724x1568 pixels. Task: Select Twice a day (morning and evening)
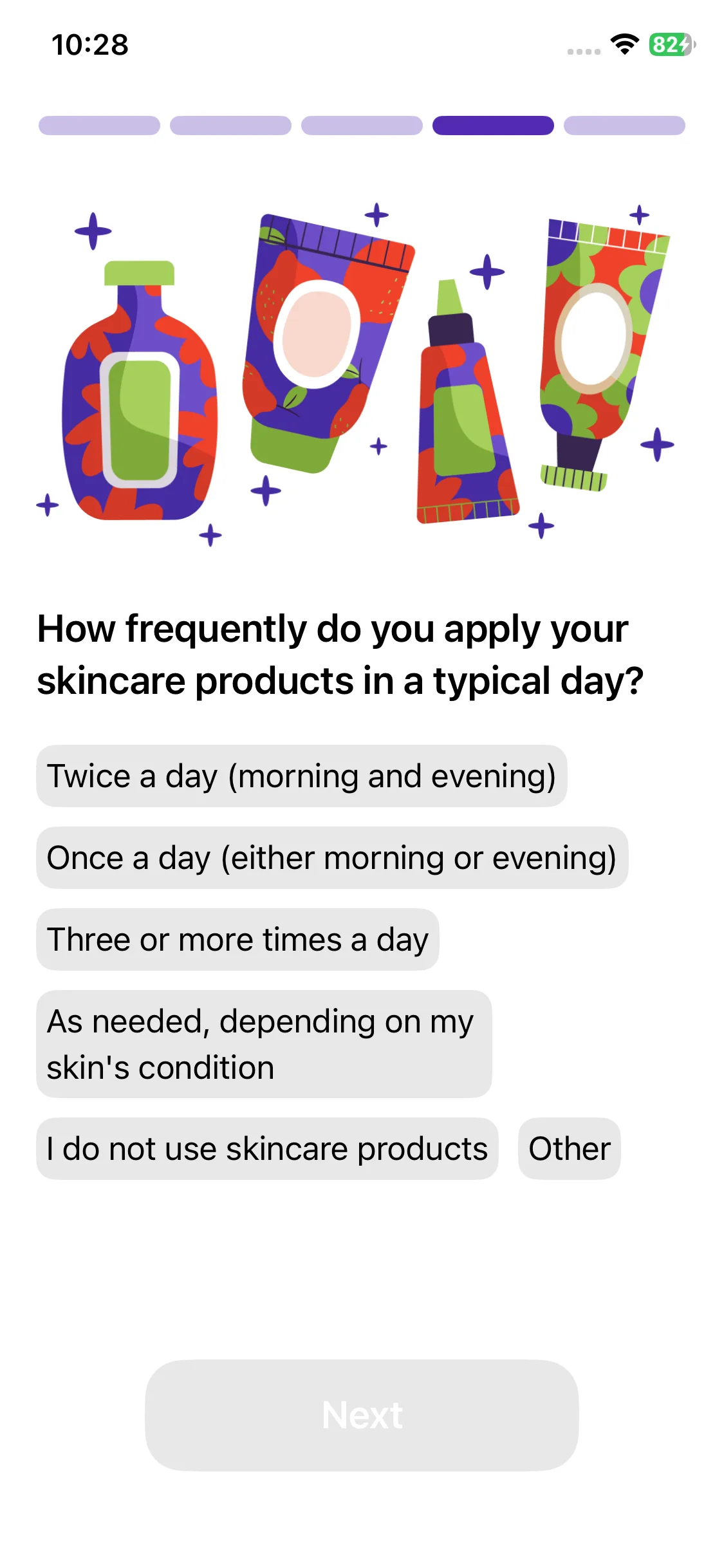pos(301,776)
